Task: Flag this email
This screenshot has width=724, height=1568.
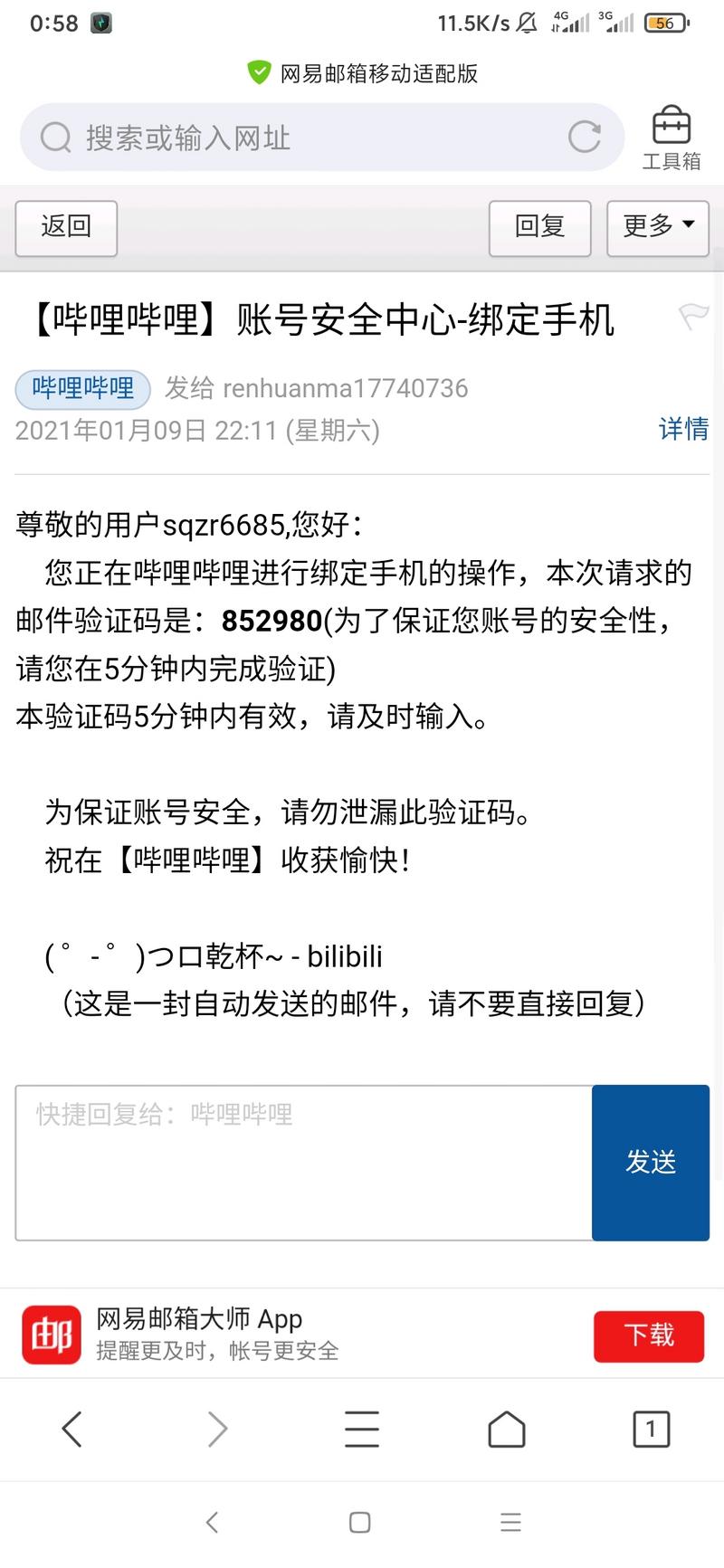Action: coord(694,316)
